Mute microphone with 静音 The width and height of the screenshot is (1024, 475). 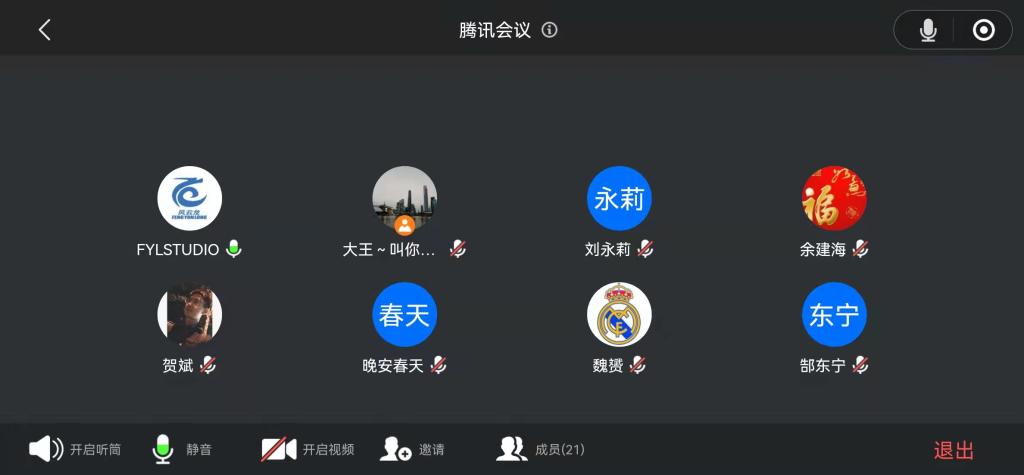(x=181, y=449)
